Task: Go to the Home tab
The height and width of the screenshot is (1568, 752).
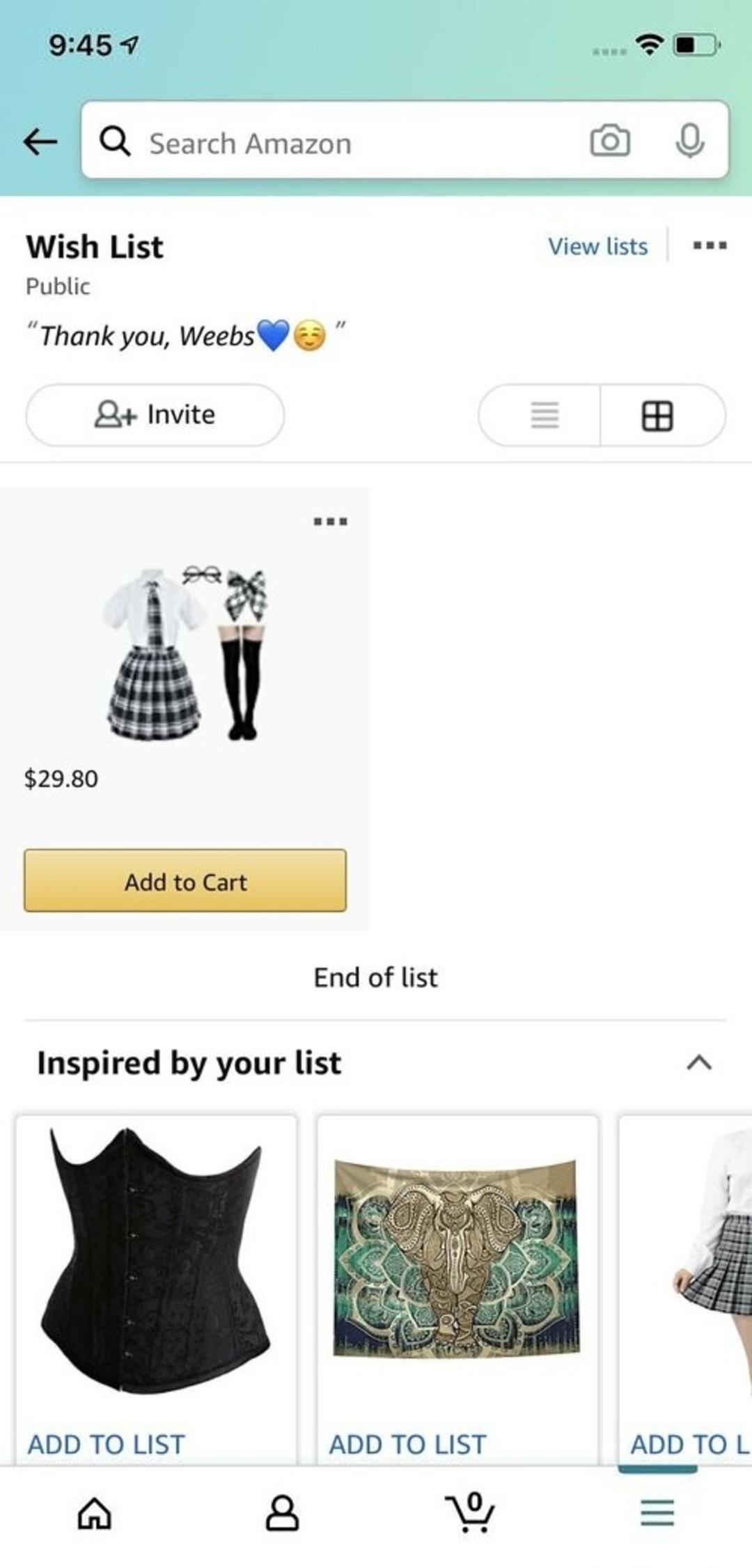Action: coord(95,1513)
